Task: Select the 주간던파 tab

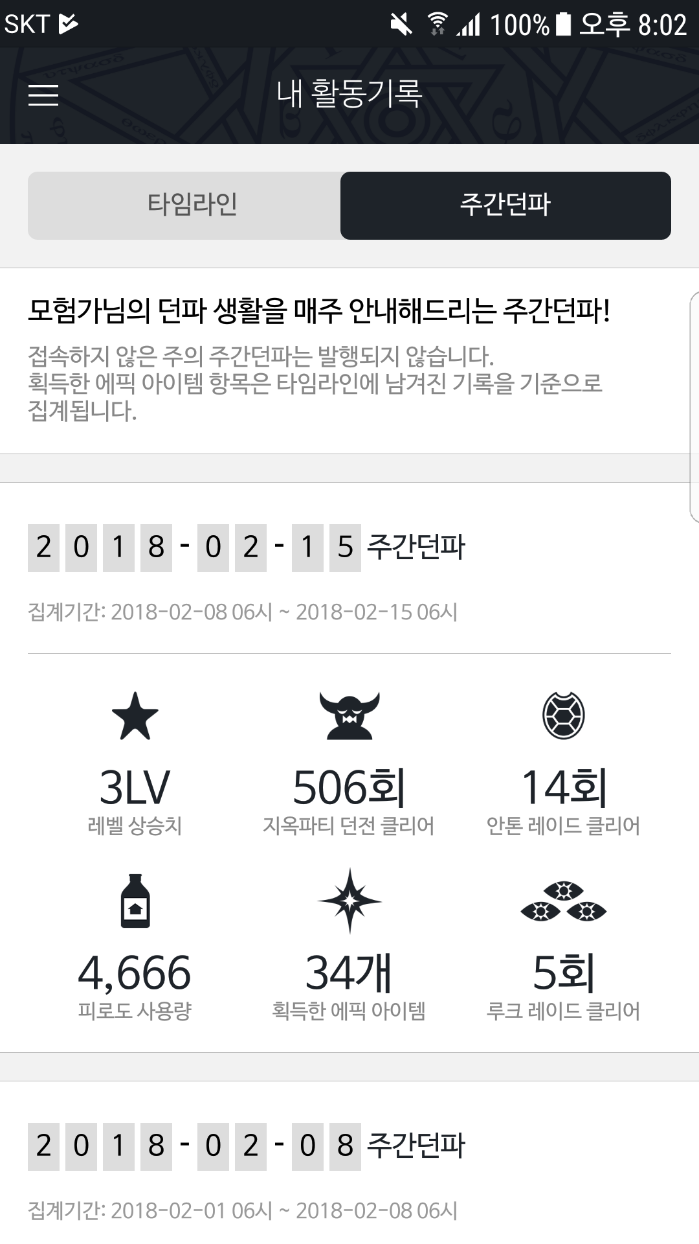Action: [x=505, y=206]
